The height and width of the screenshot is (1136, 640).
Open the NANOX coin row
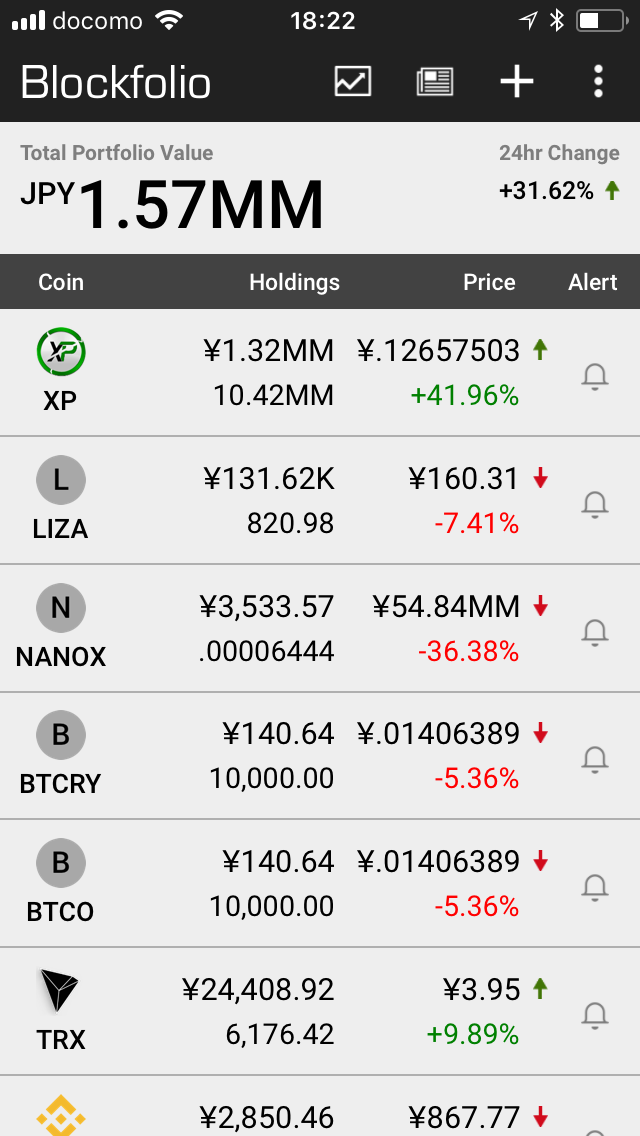320,628
